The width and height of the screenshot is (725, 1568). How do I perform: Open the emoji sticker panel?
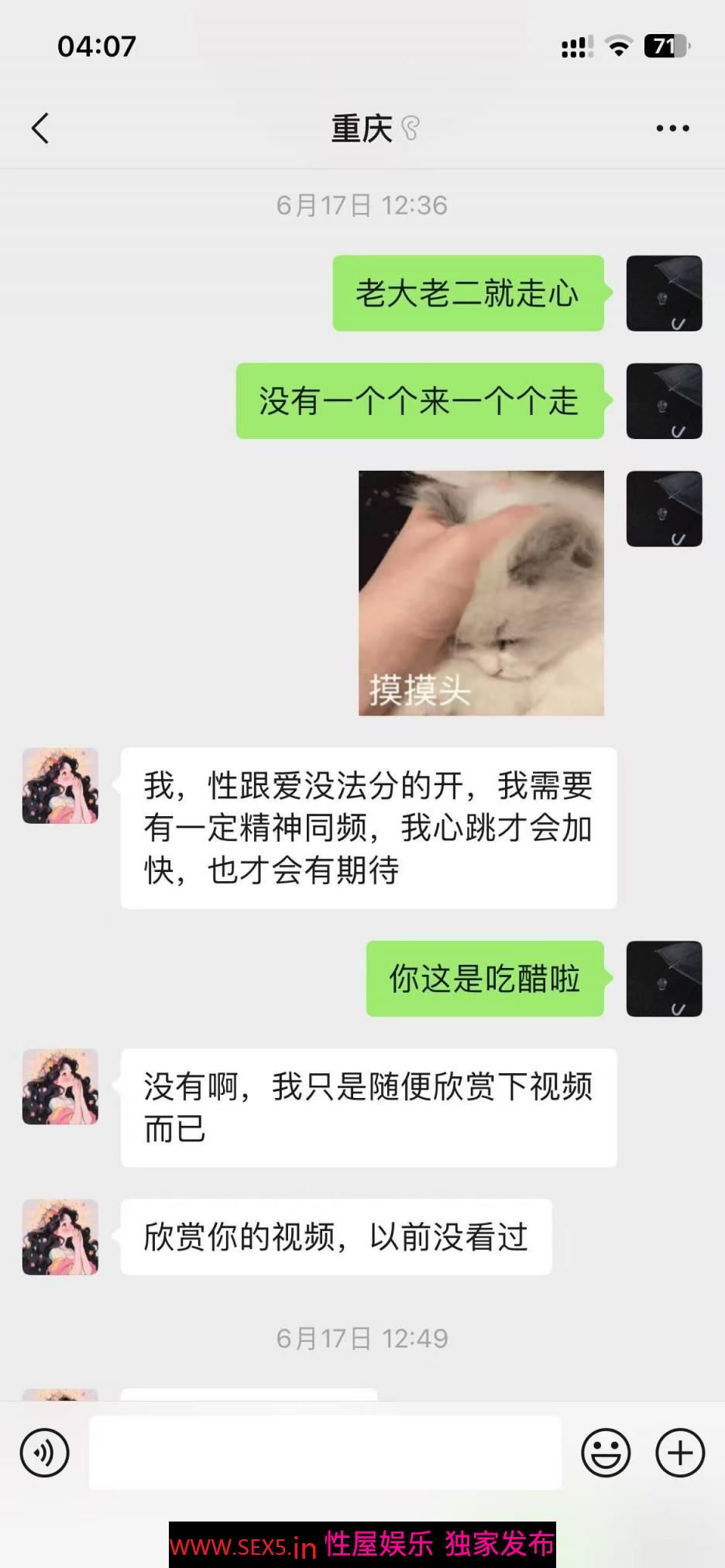pos(606,1453)
